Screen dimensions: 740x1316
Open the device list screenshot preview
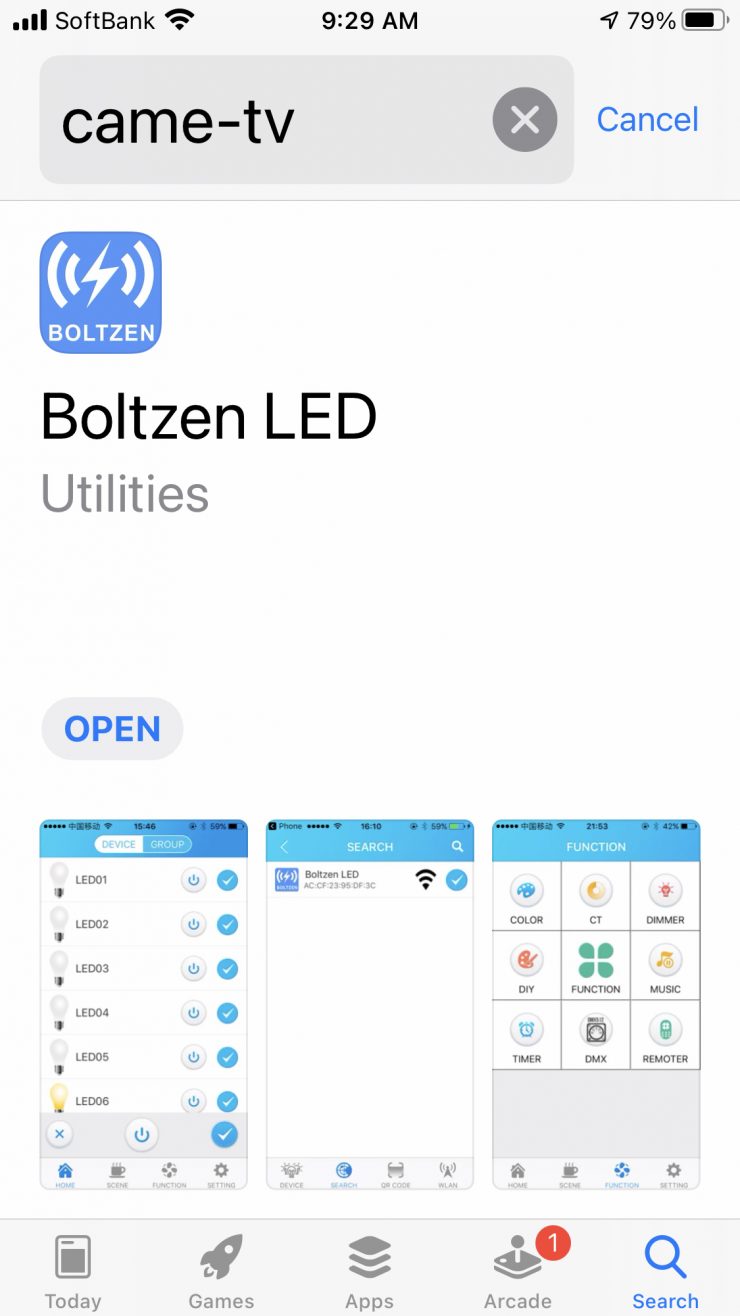pyautogui.click(x=143, y=1005)
